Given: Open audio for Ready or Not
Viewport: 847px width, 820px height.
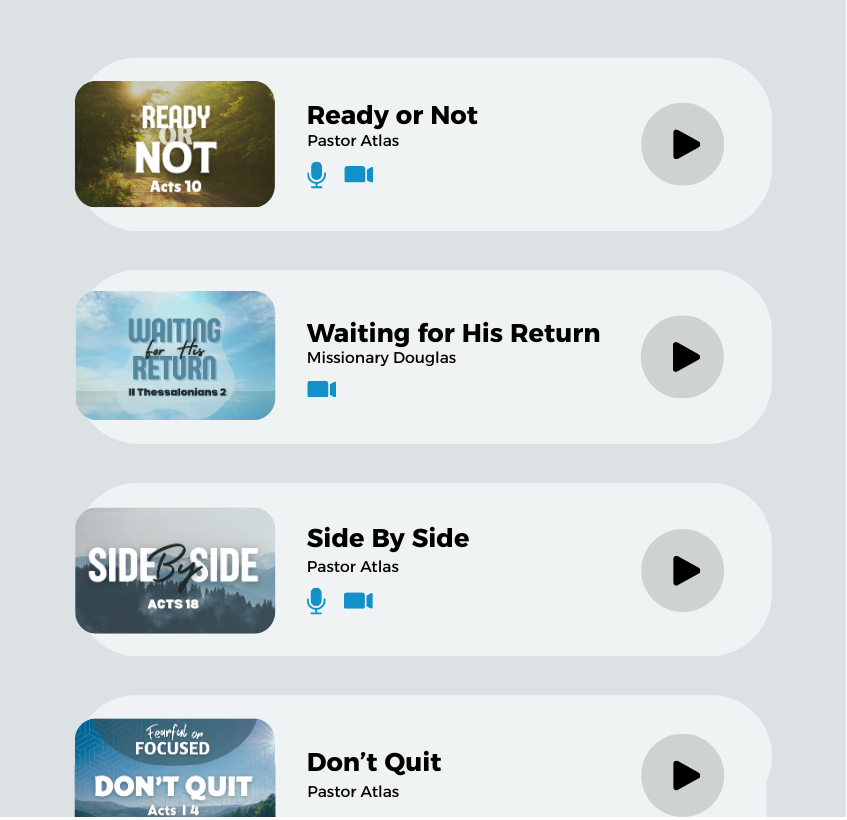Looking at the screenshot, I should pos(317,175).
